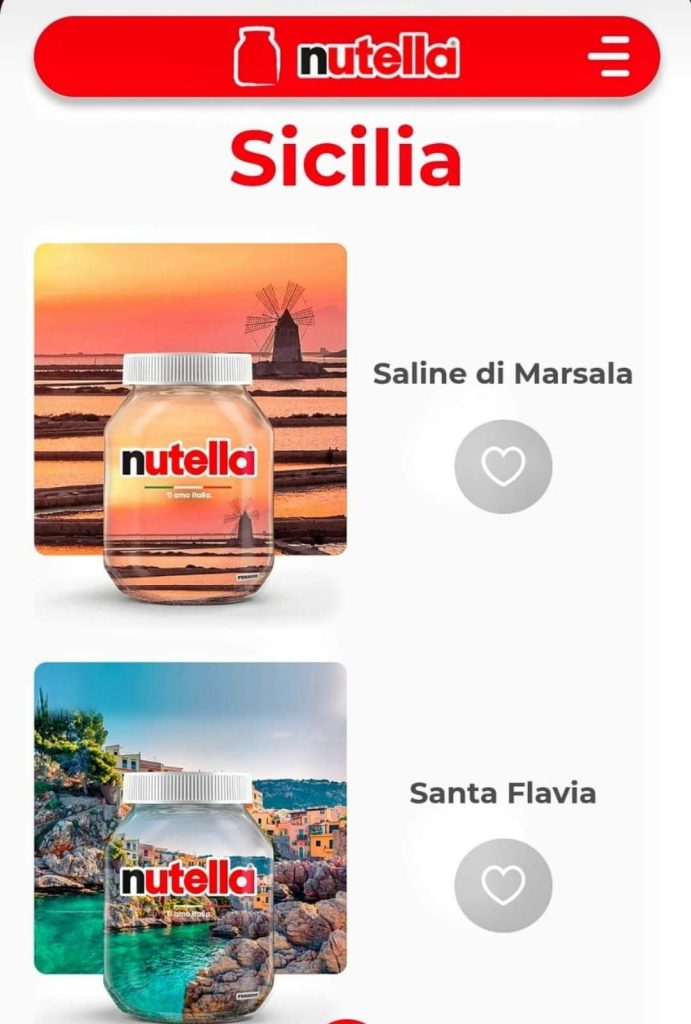Open the hamburger menu

click(608, 56)
